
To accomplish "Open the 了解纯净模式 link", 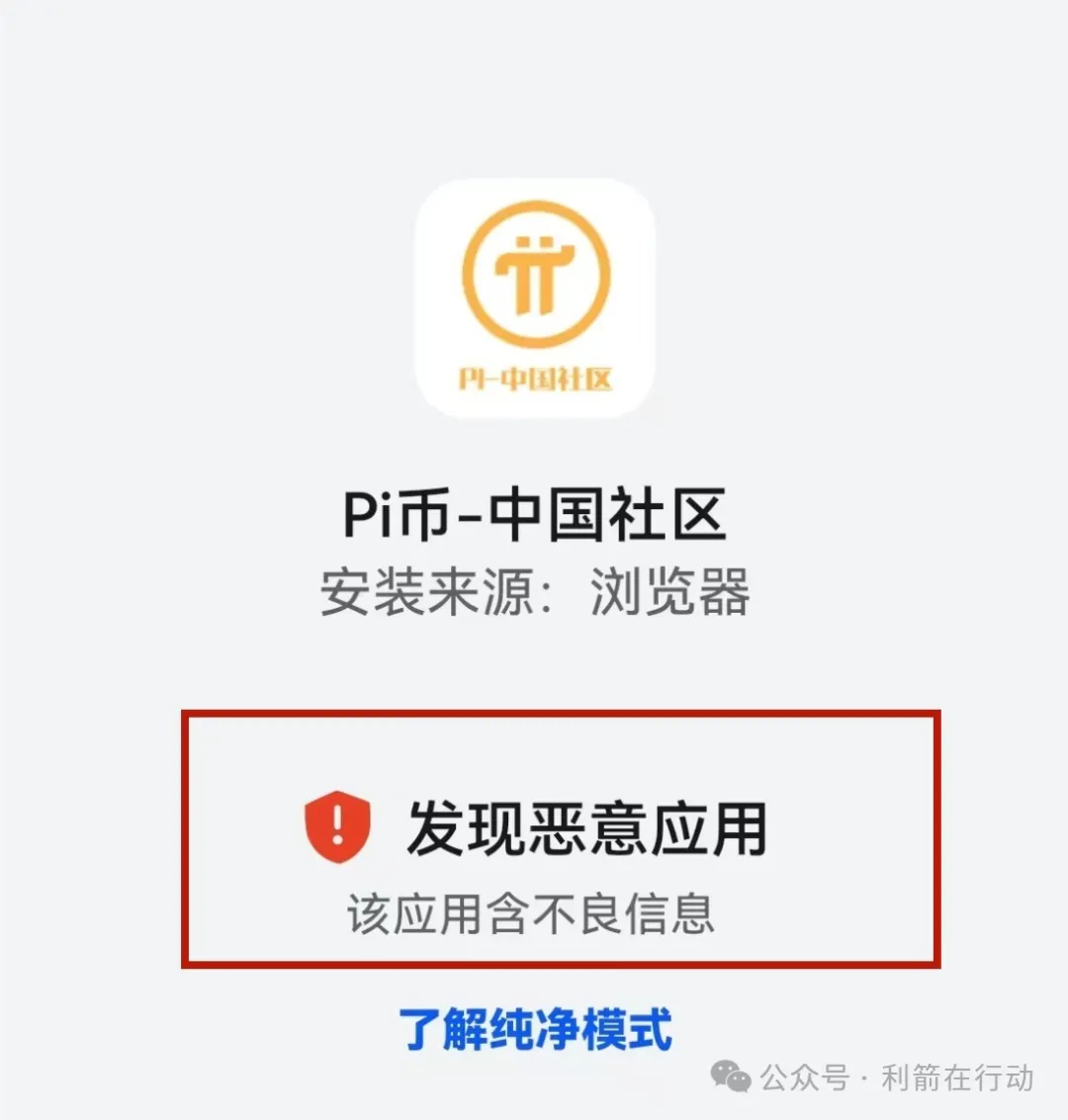I will pyautogui.click(x=535, y=1029).
